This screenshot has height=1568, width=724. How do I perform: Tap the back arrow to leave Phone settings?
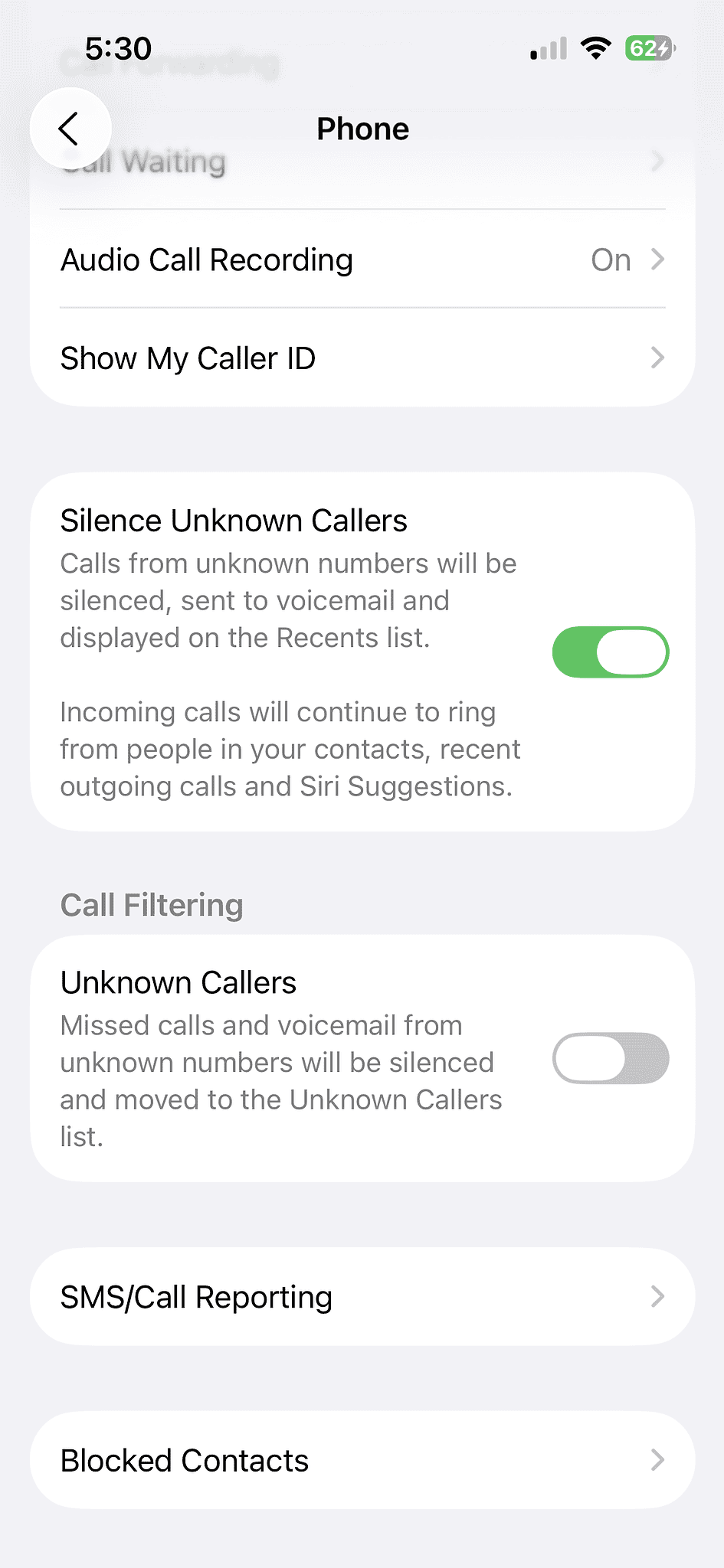[x=70, y=128]
